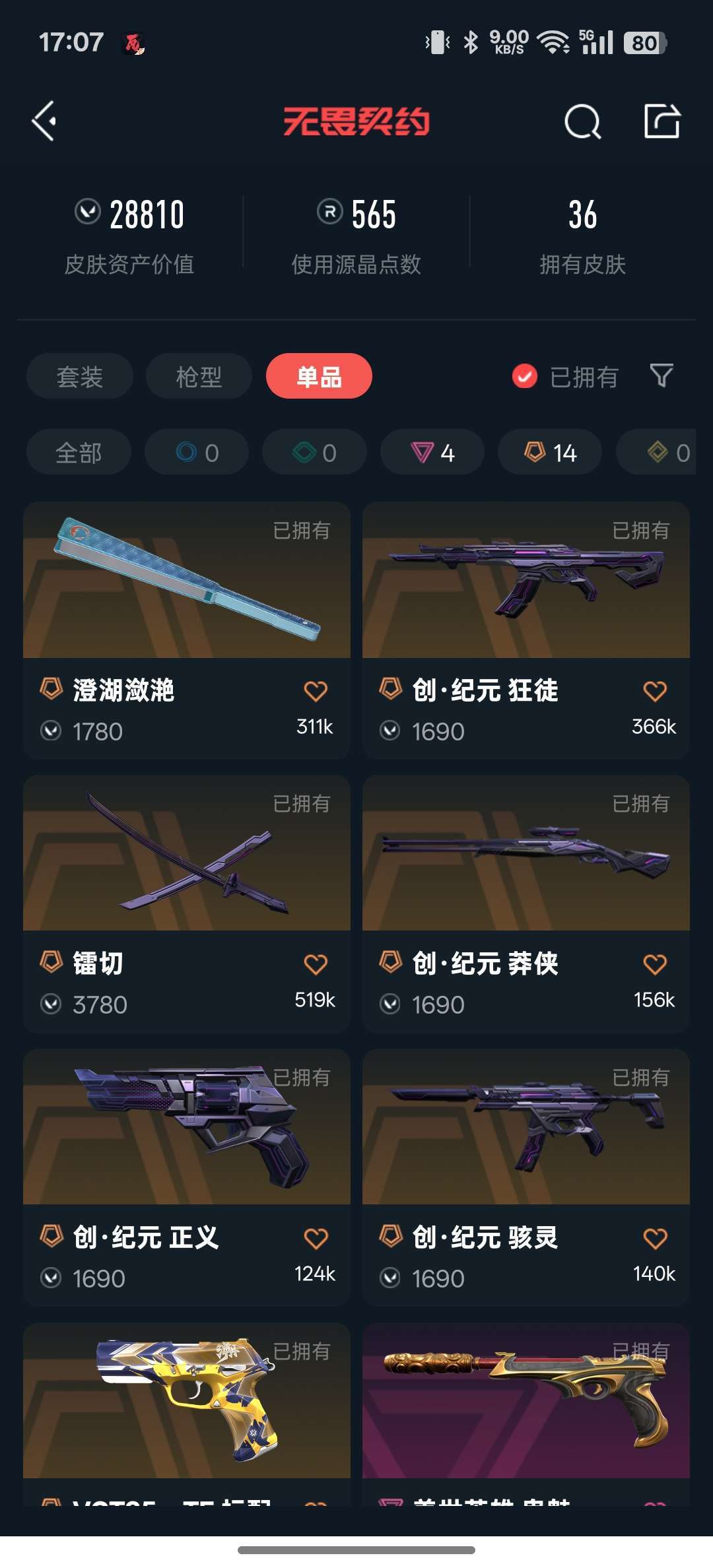Go back using the top-left arrow
713x1568 pixels.
tap(44, 121)
